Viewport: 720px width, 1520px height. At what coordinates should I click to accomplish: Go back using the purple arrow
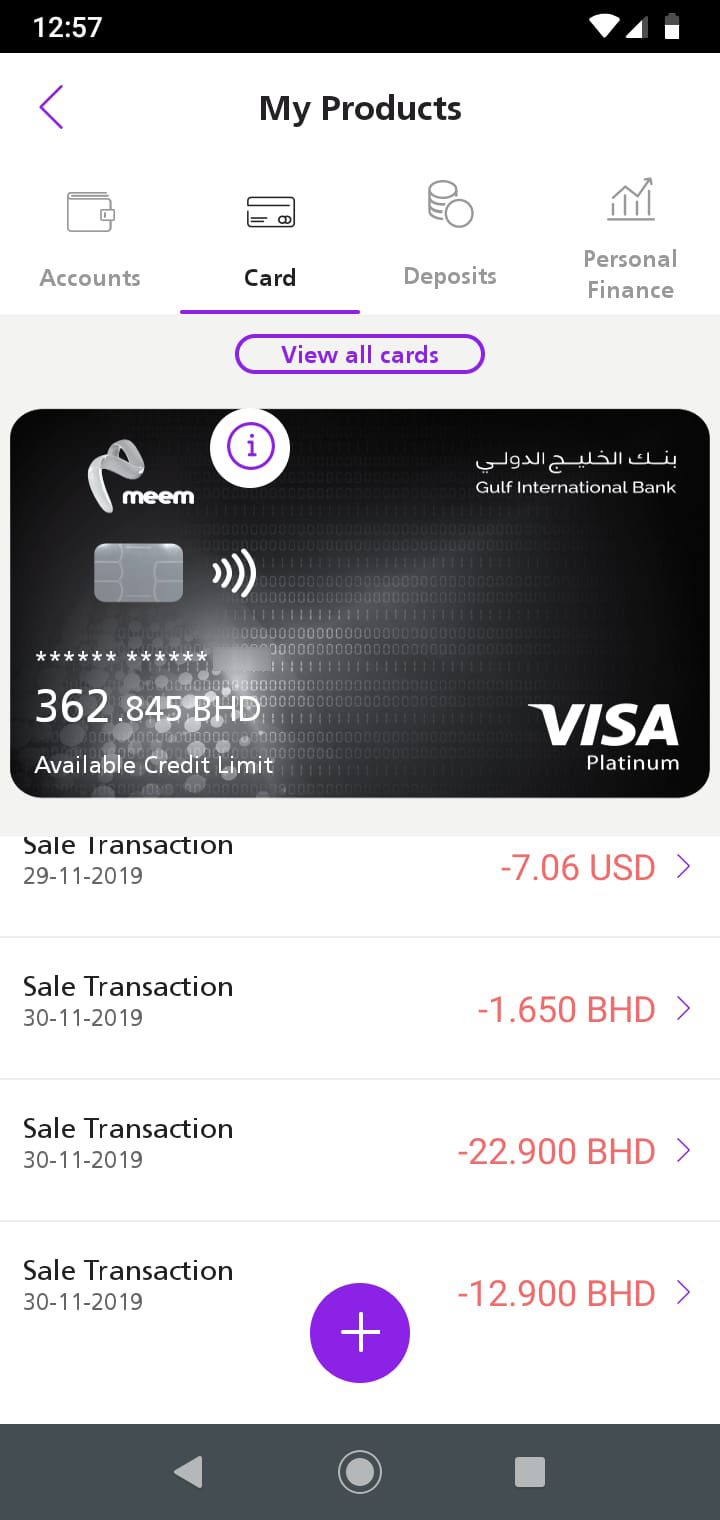(52, 107)
